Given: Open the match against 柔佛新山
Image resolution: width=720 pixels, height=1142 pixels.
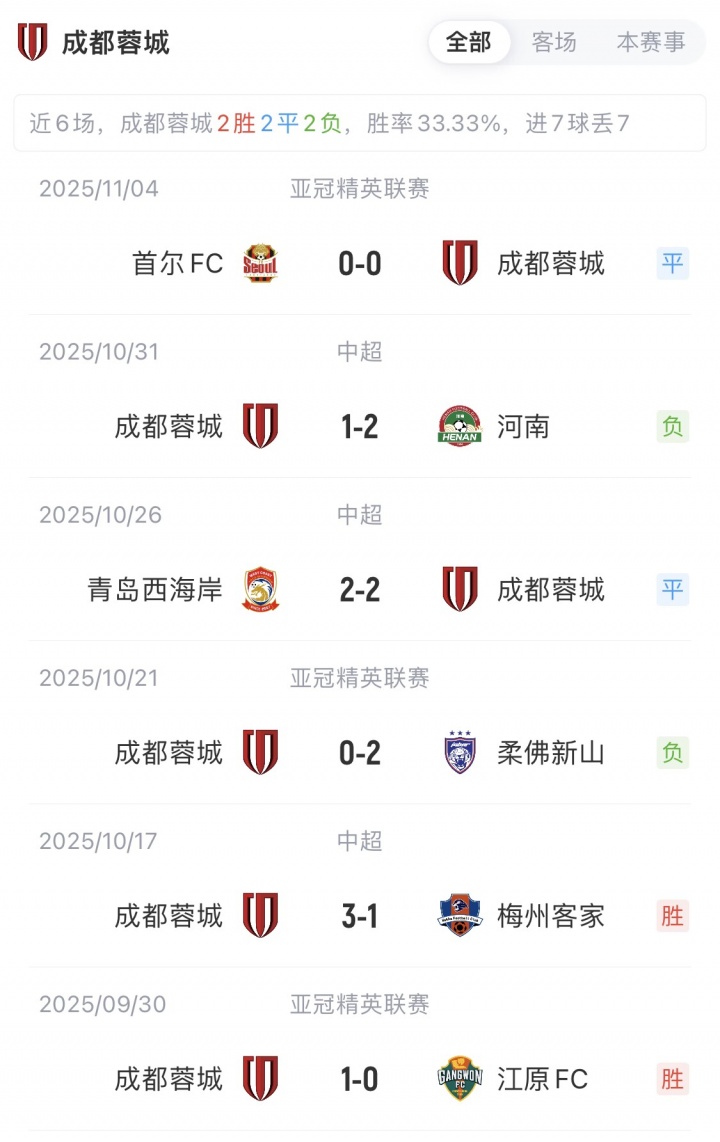Looking at the screenshot, I should tap(360, 753).
